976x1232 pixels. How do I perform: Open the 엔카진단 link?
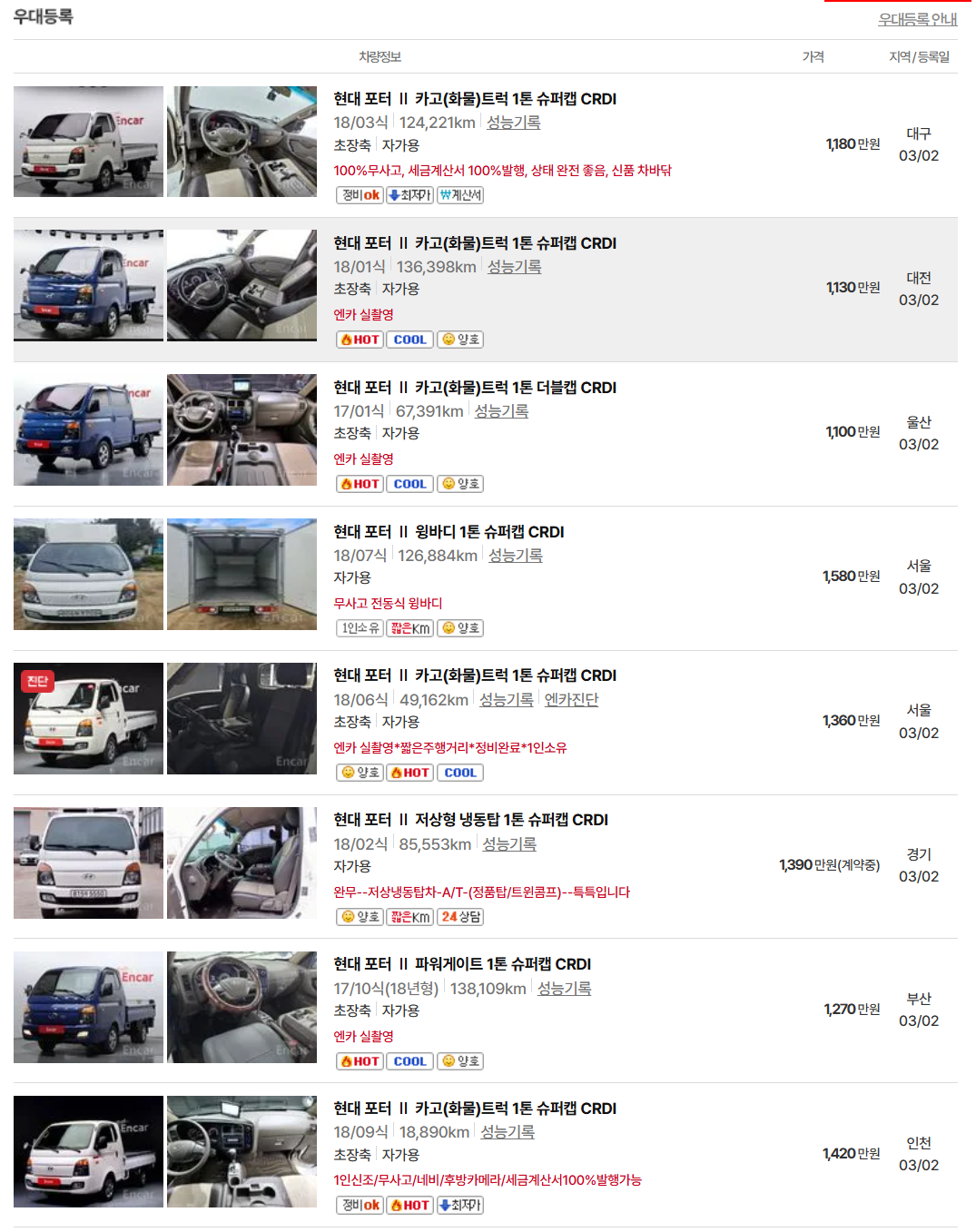click(571, 700)
